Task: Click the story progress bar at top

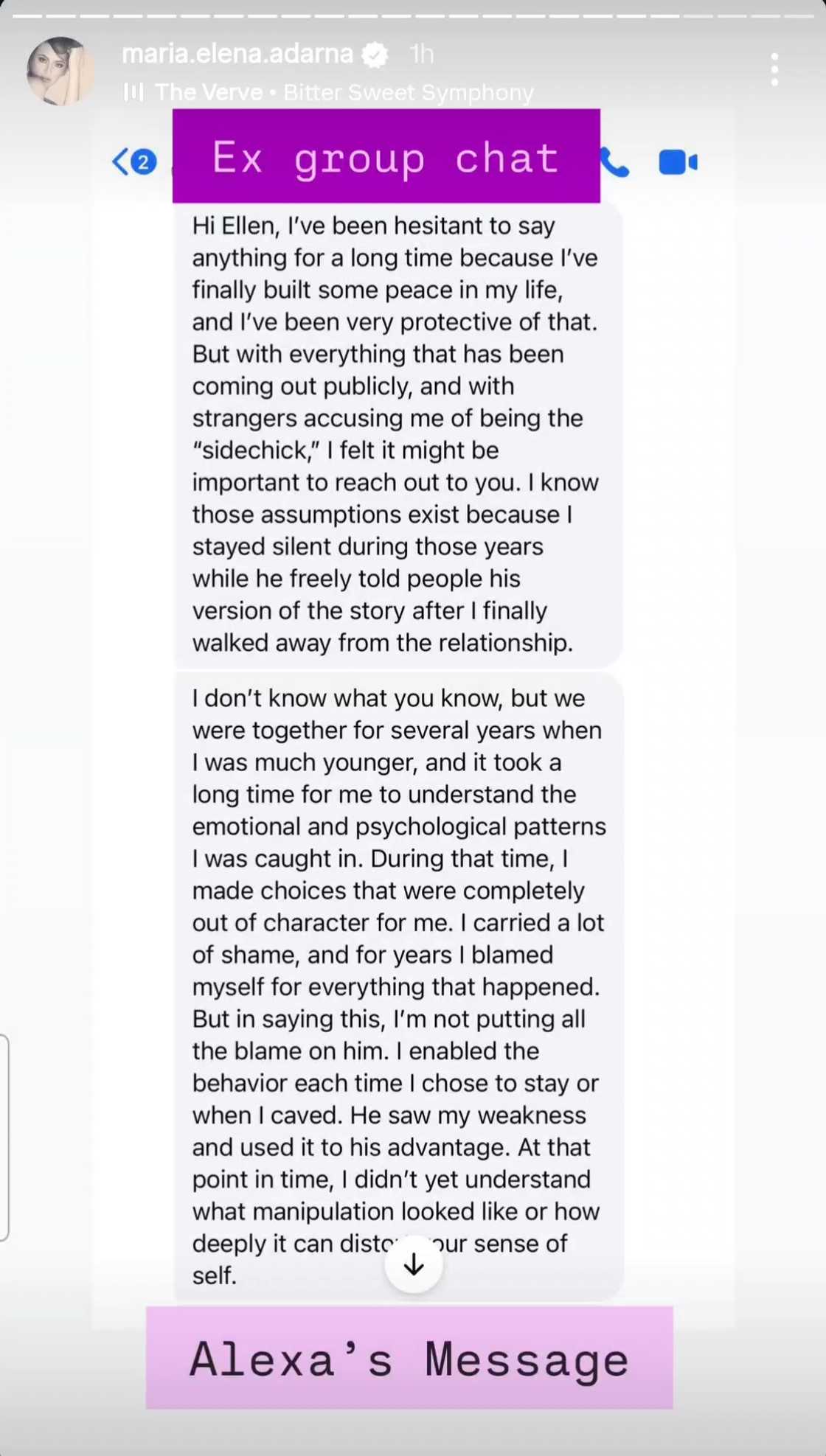Action: coord(413,13)
